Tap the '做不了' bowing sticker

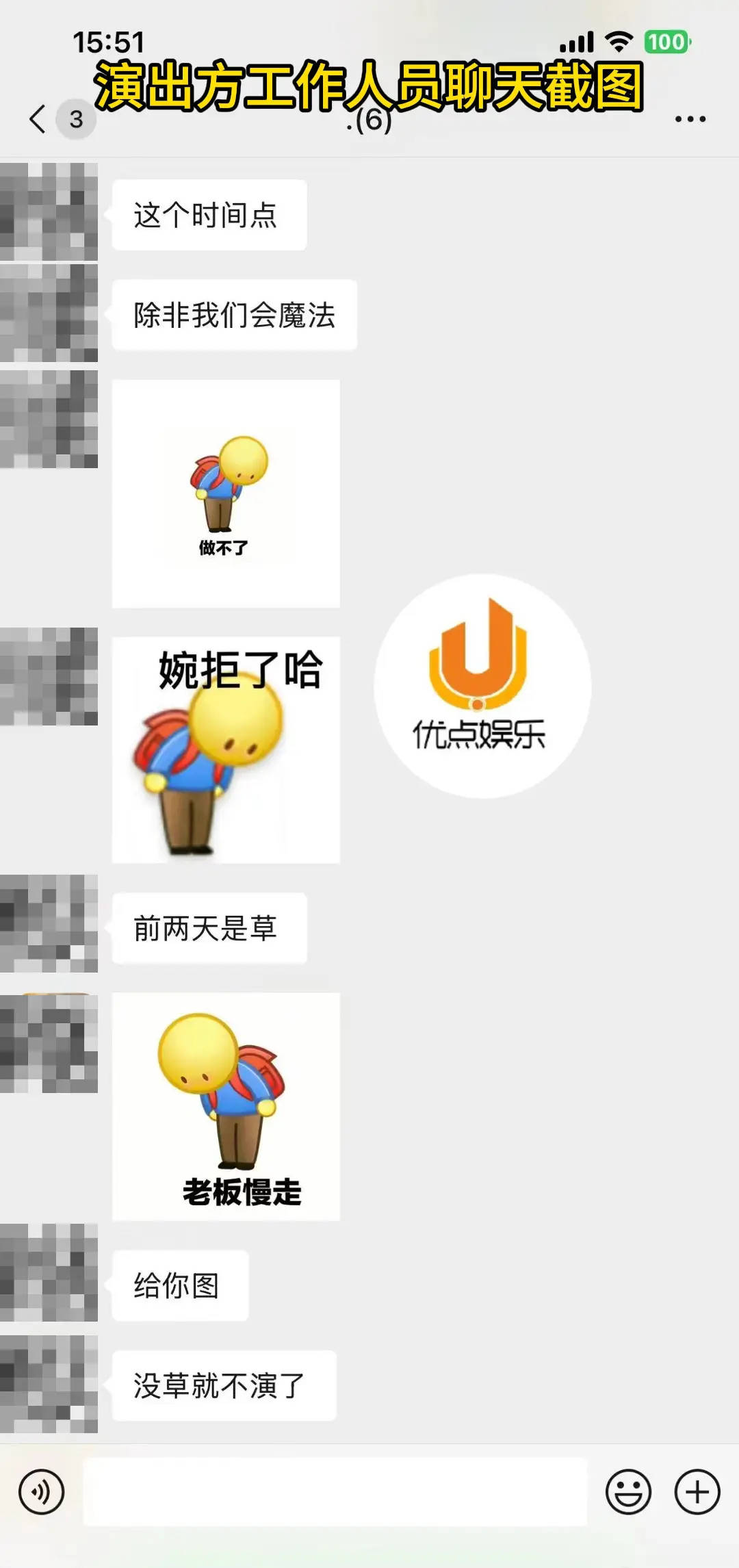click(224, 493)
